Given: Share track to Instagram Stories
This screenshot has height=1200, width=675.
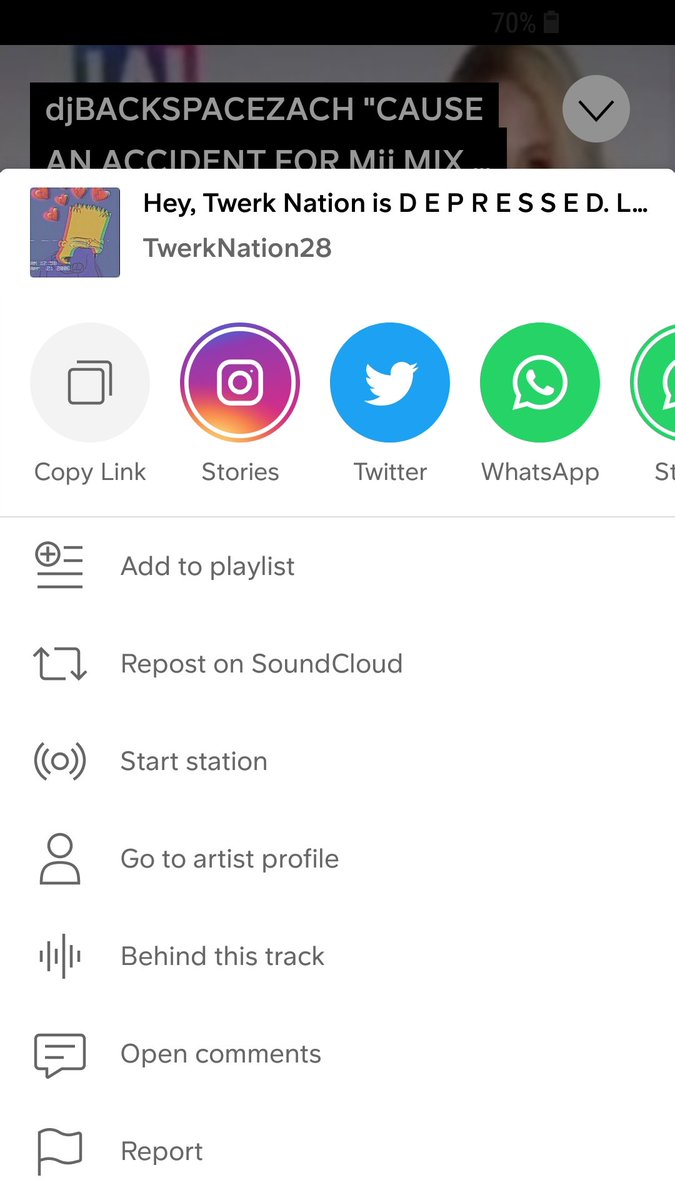Looking at the screenshot, I should click(x=240, y=383).
